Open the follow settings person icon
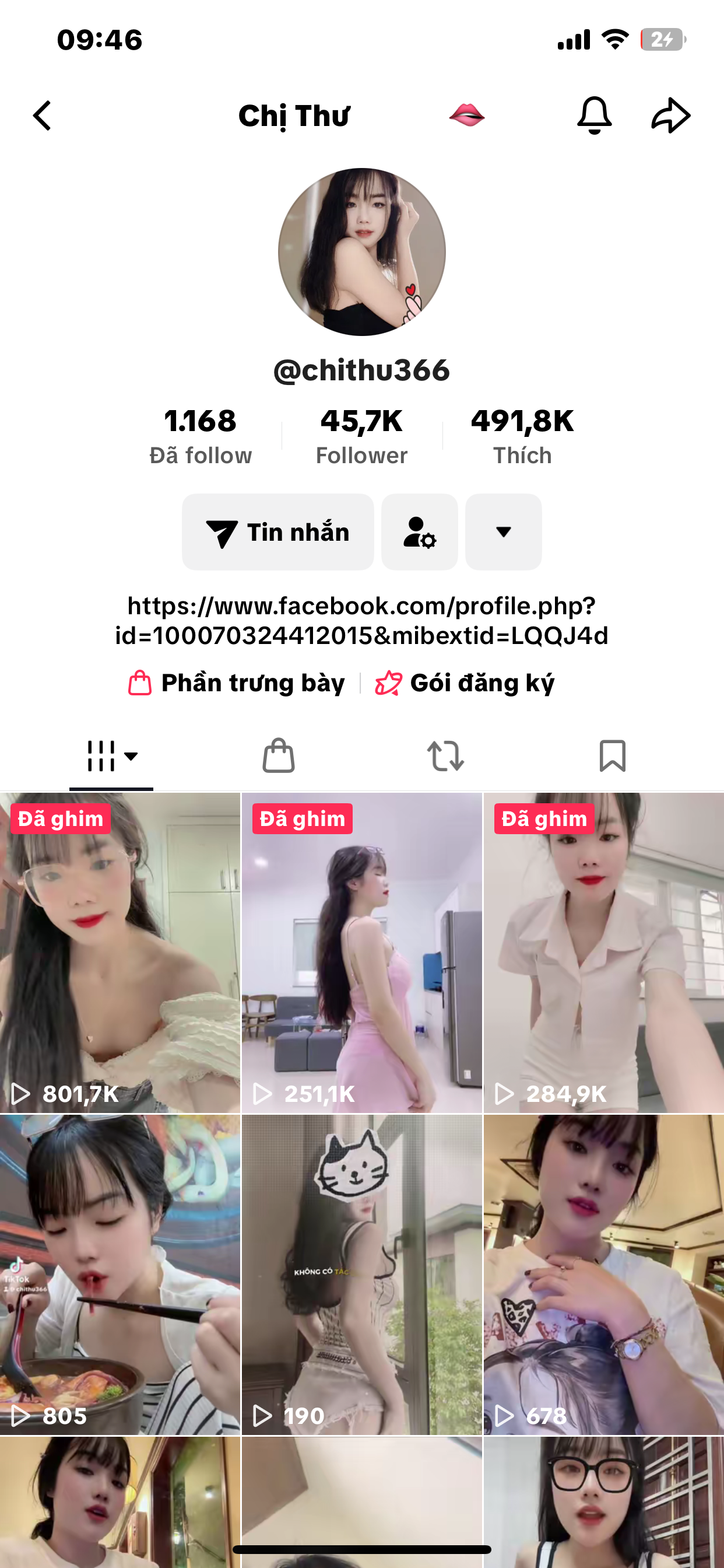The image size is (724, 1568). [420, 532]
